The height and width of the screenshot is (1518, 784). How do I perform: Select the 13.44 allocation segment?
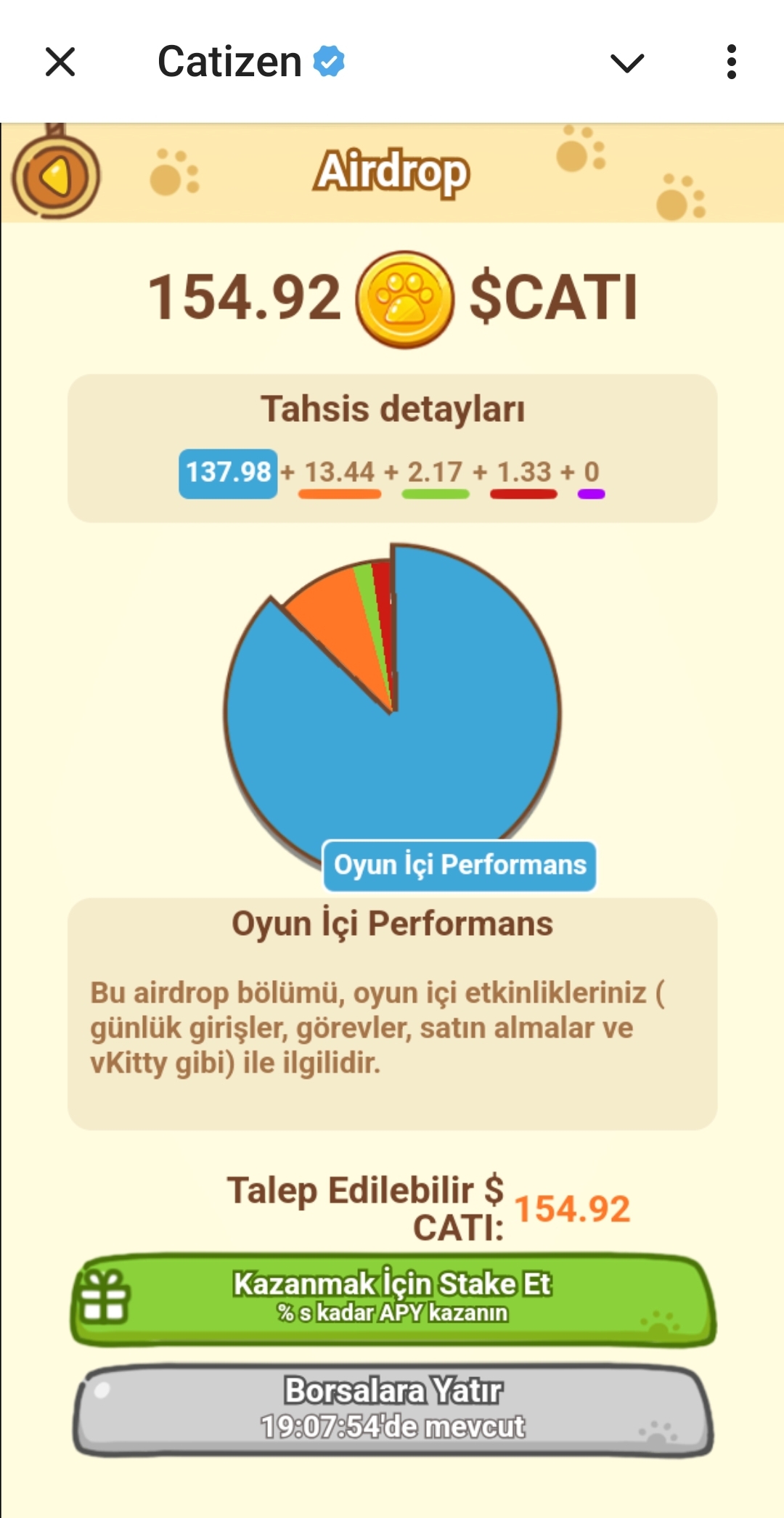[x=339, y=476]
